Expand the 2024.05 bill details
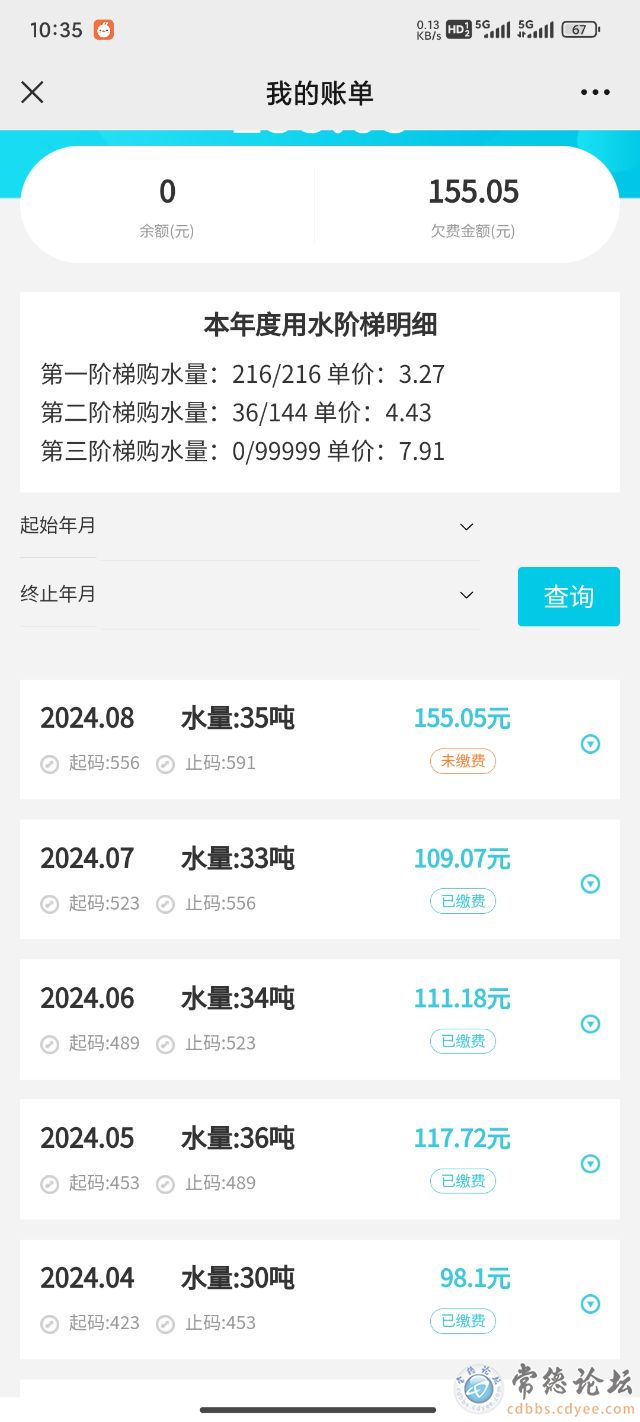This screenshot has height=1422, width=640. (x=591, y=1164)
